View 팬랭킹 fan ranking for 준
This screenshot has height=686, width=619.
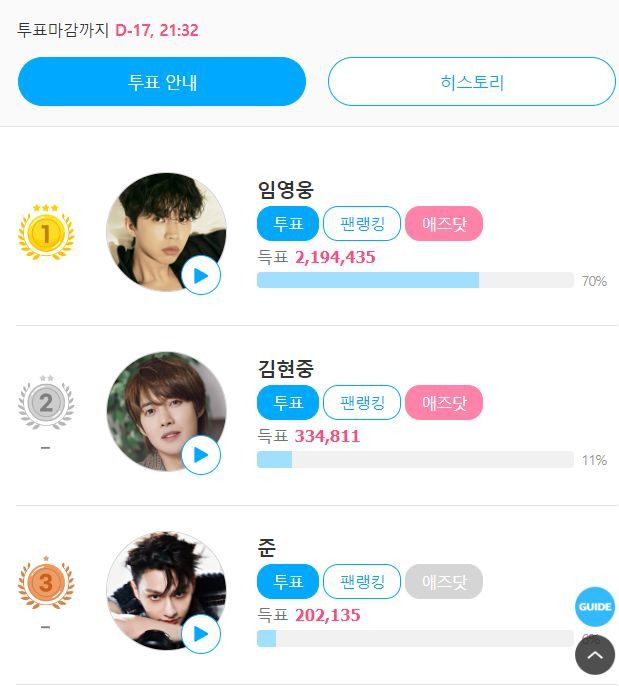[362, 581]
